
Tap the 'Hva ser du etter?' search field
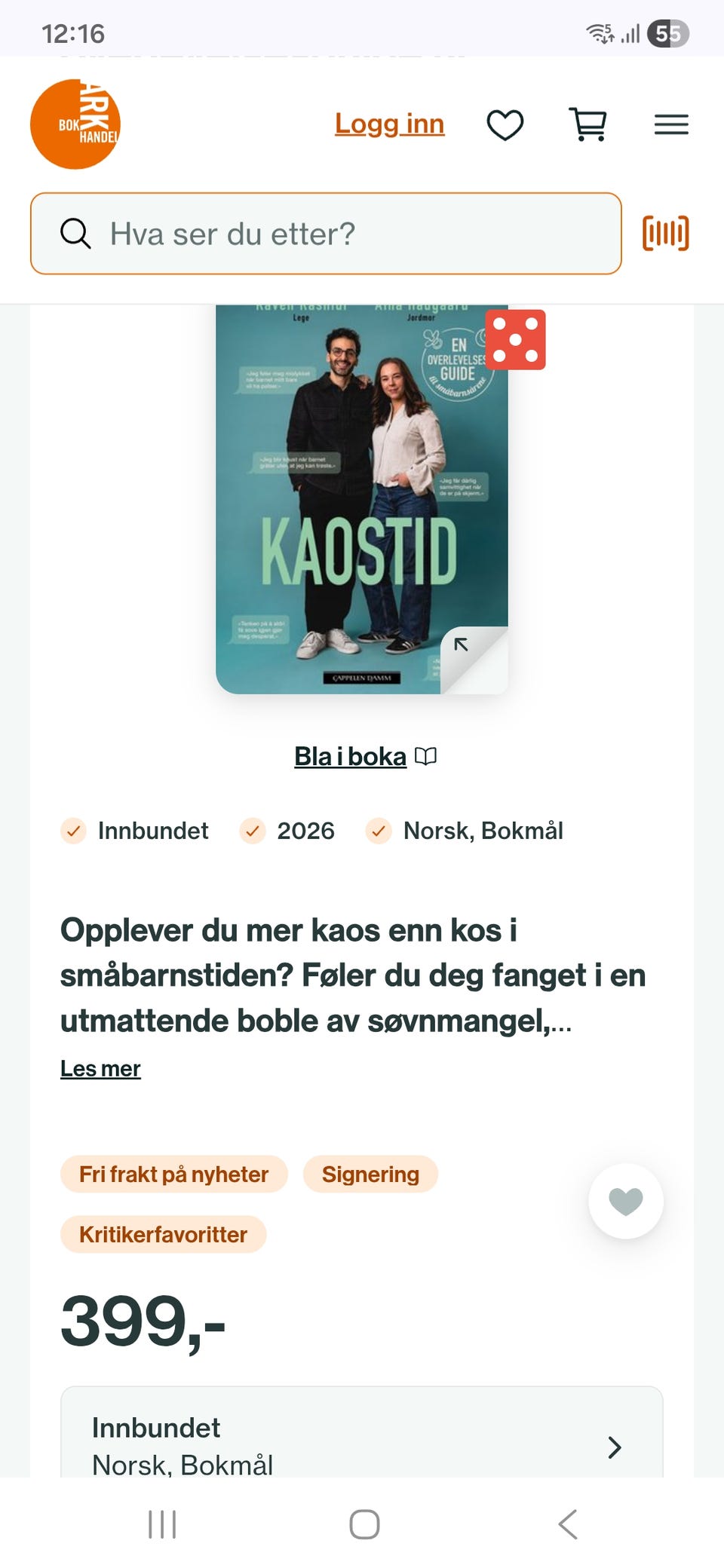tap(326, 234)
